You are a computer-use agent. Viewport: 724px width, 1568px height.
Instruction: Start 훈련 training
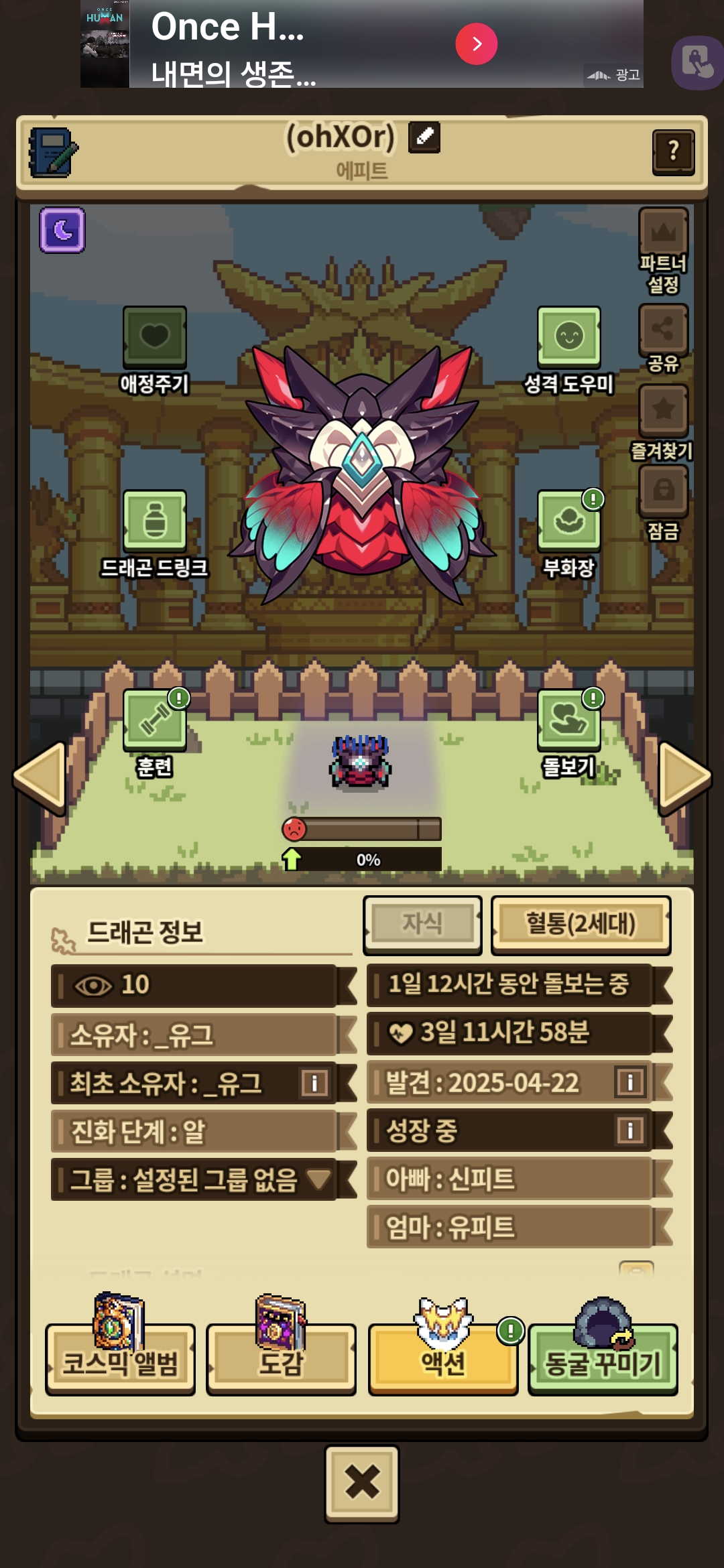click(154, 720)
